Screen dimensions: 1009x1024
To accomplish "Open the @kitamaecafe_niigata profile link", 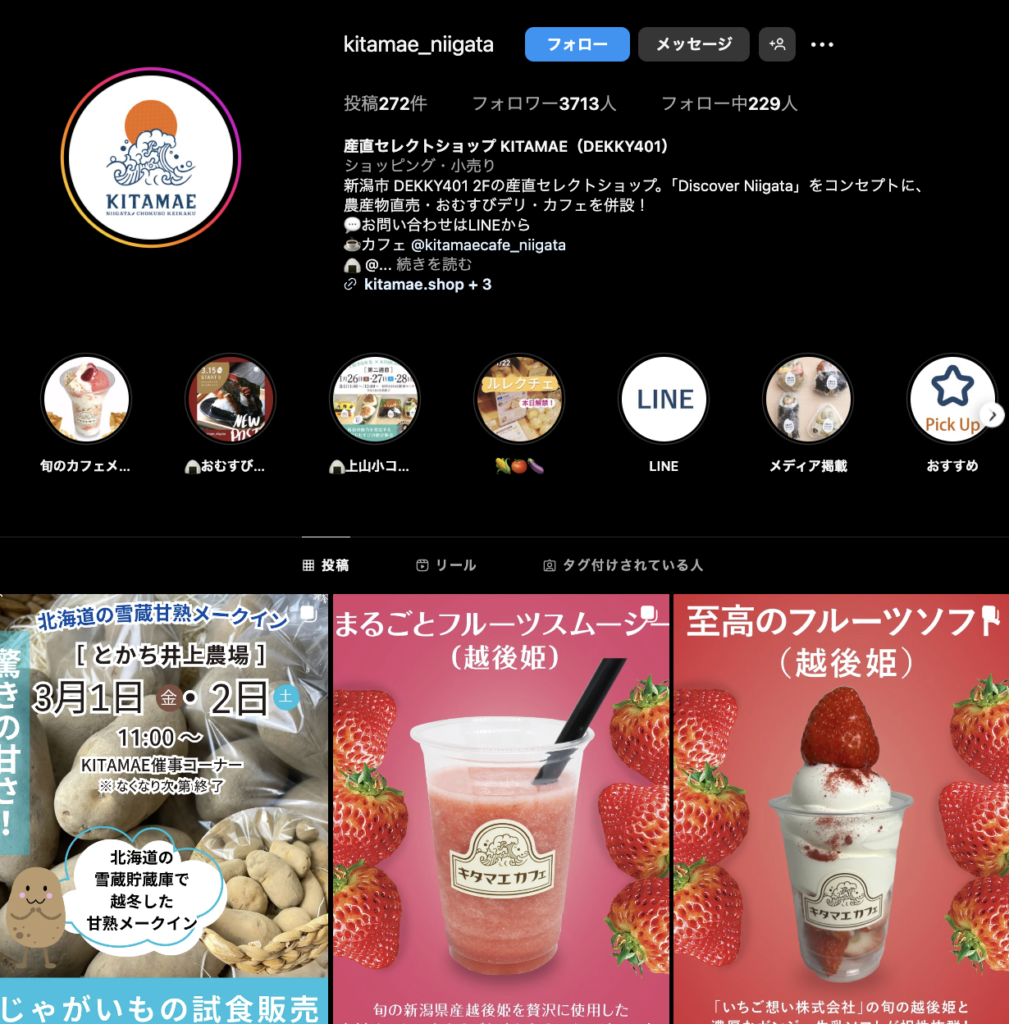I will (x=481, y=245).
